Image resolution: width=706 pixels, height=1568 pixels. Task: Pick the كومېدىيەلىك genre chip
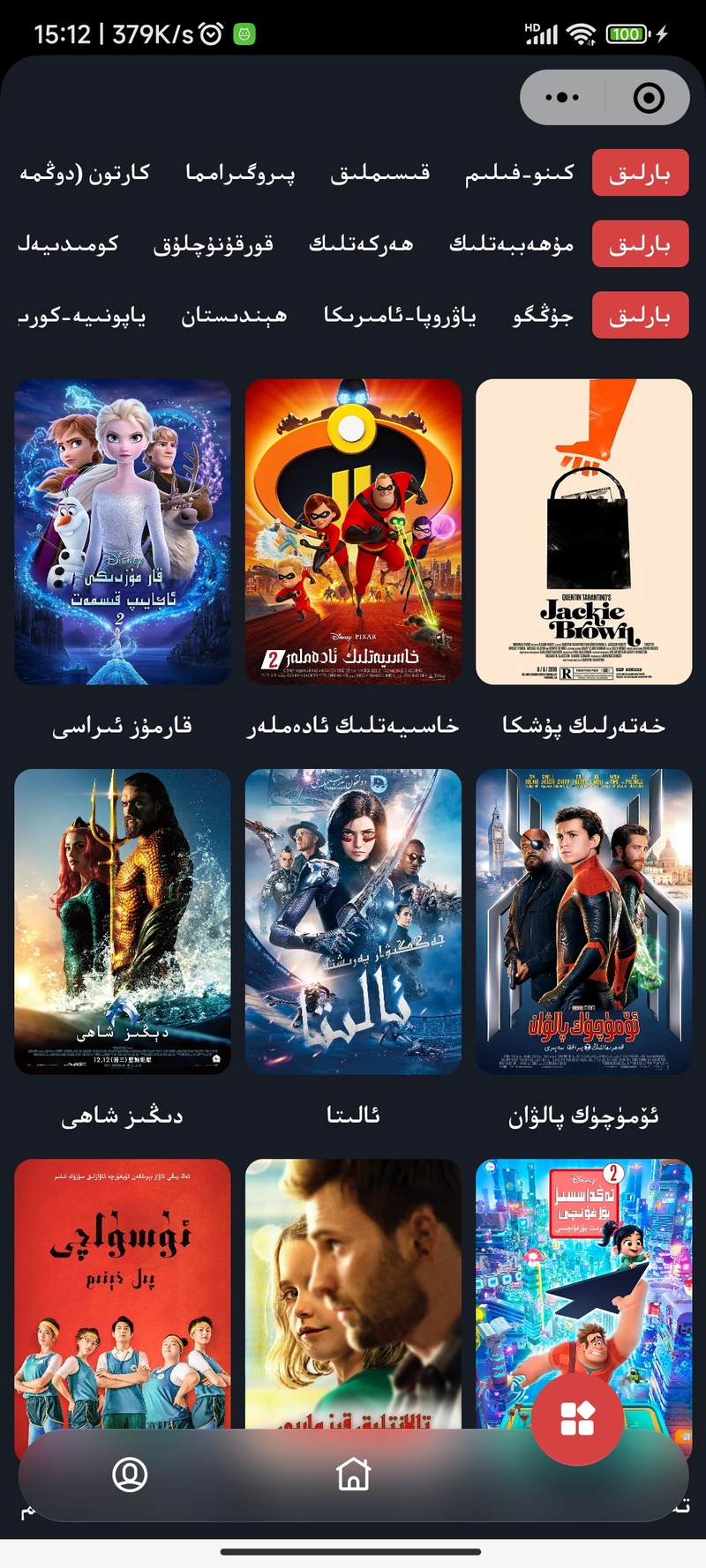[69, 243]
